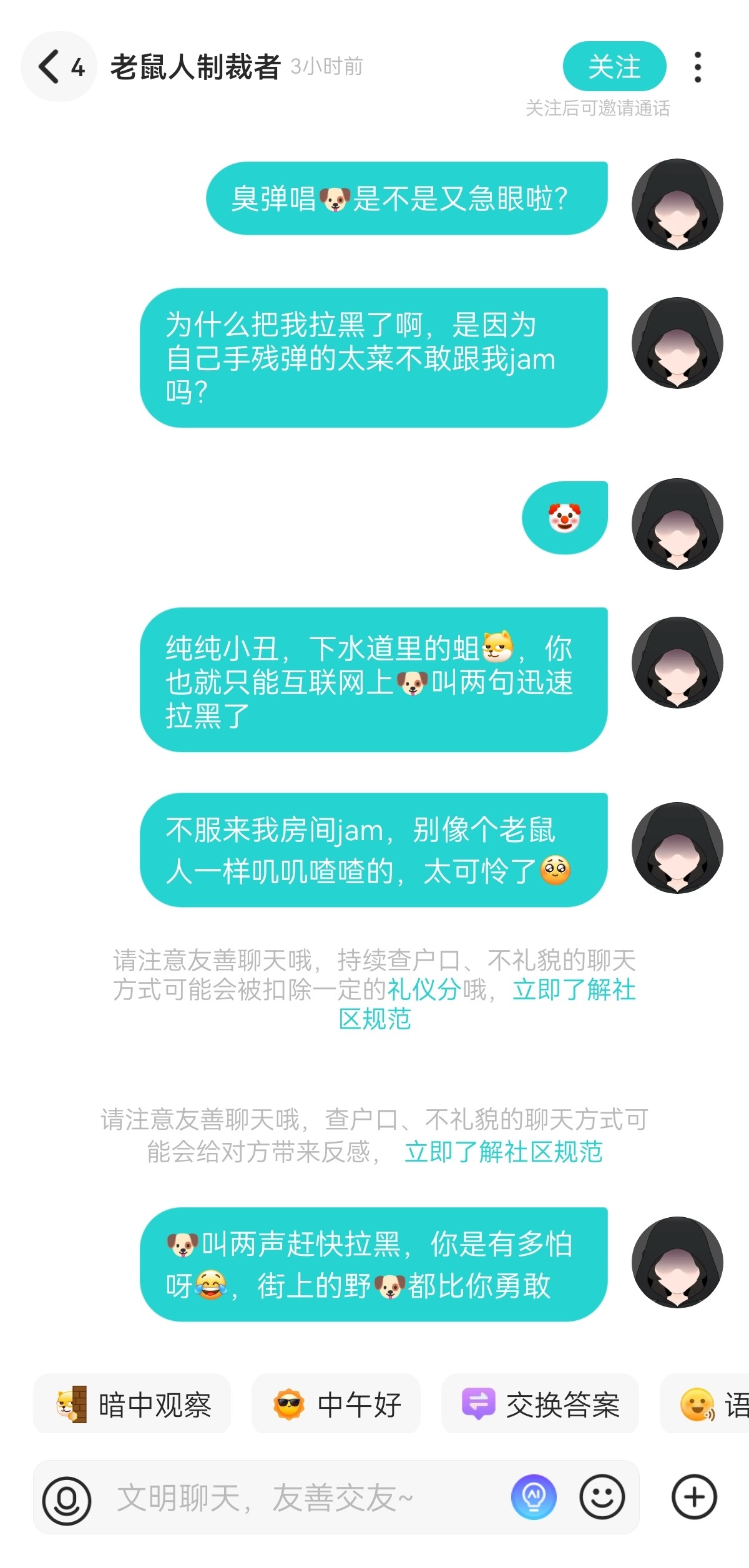Screen dimensions: 749x1568
Task: Send the 暗中观察 quick reply
Action: tap(132, 1405)
